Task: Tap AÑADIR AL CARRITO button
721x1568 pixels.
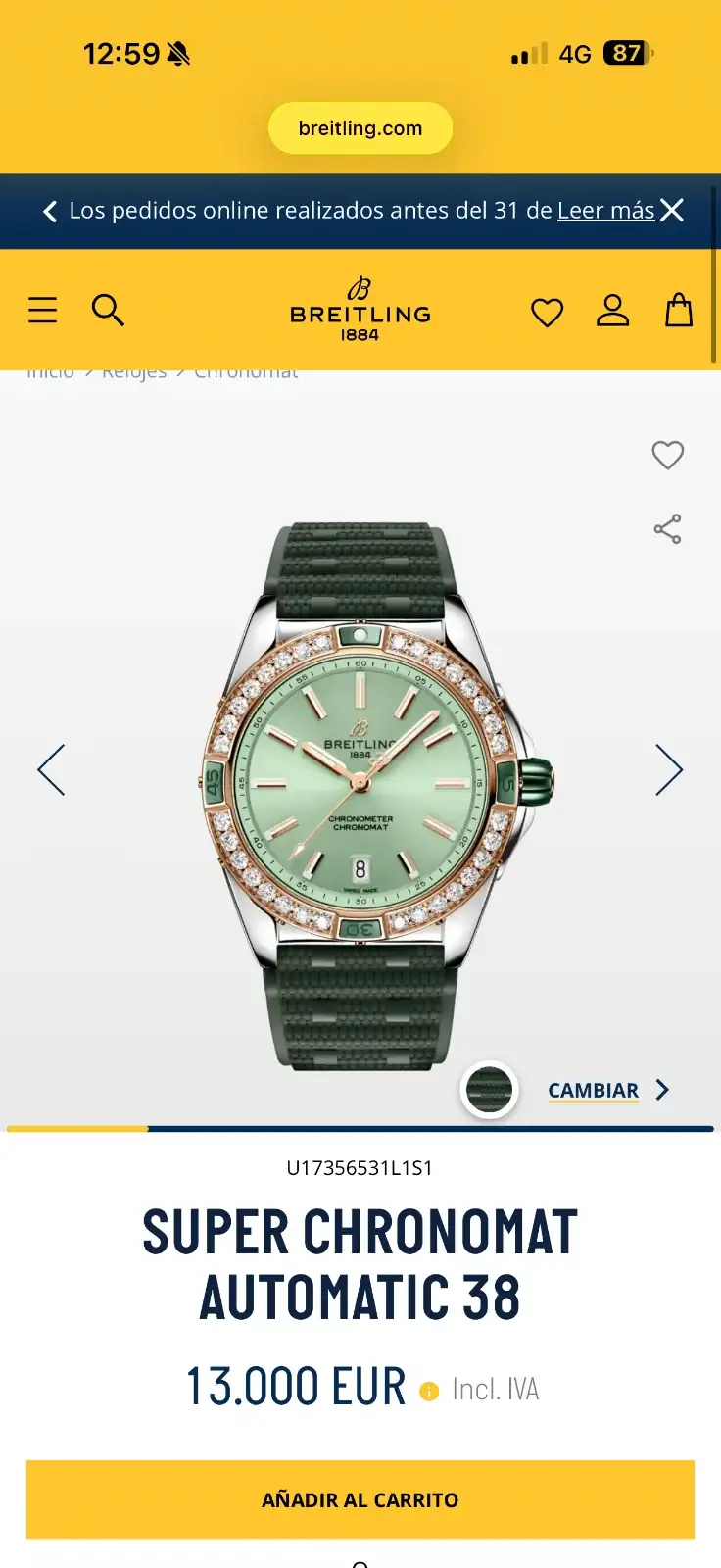Action: [360, 1499]
